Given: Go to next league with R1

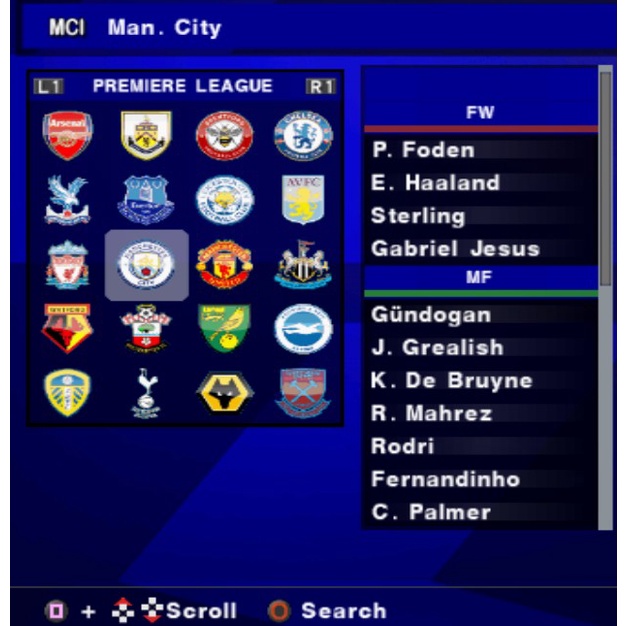Looking at the screenshot, I should click(321, 86).
